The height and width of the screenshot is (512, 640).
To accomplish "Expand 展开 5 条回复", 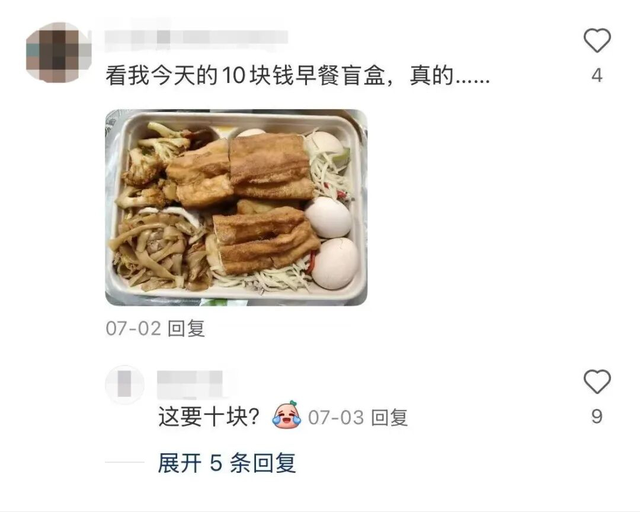I will pyautogui.click(x=227, y=463).
